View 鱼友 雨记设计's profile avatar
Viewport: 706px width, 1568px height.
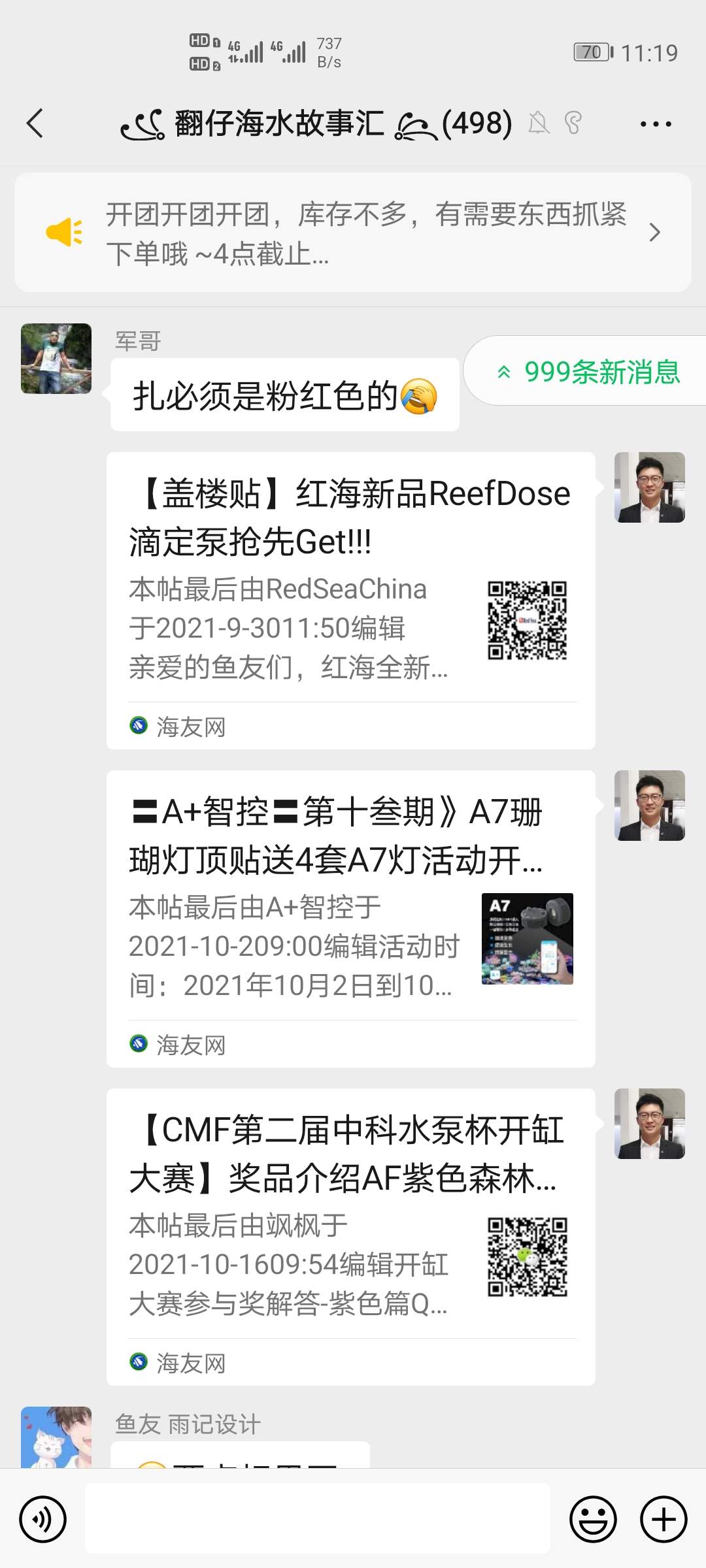56,1437
